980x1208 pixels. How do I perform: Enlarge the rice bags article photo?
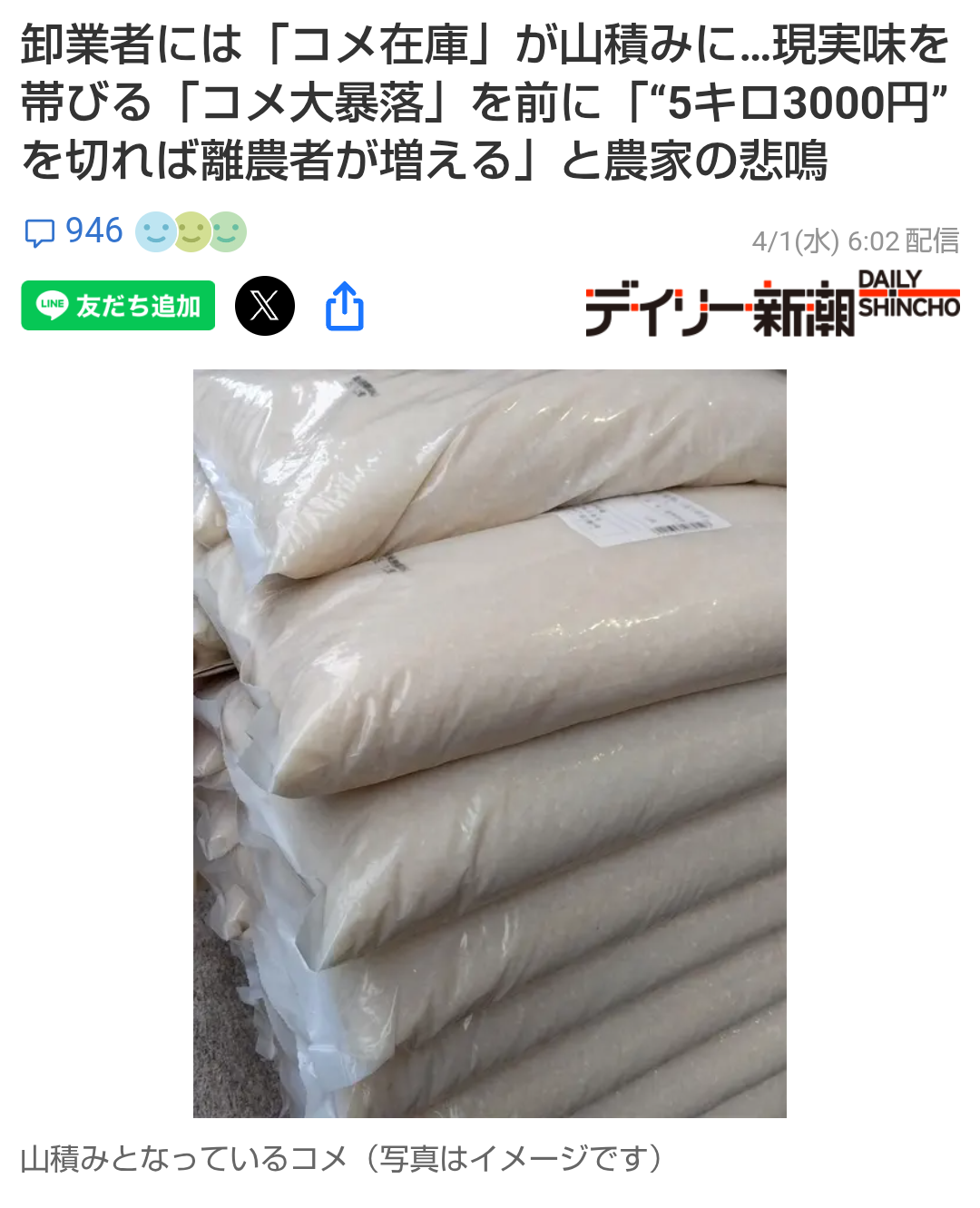[x=490, y=742]
